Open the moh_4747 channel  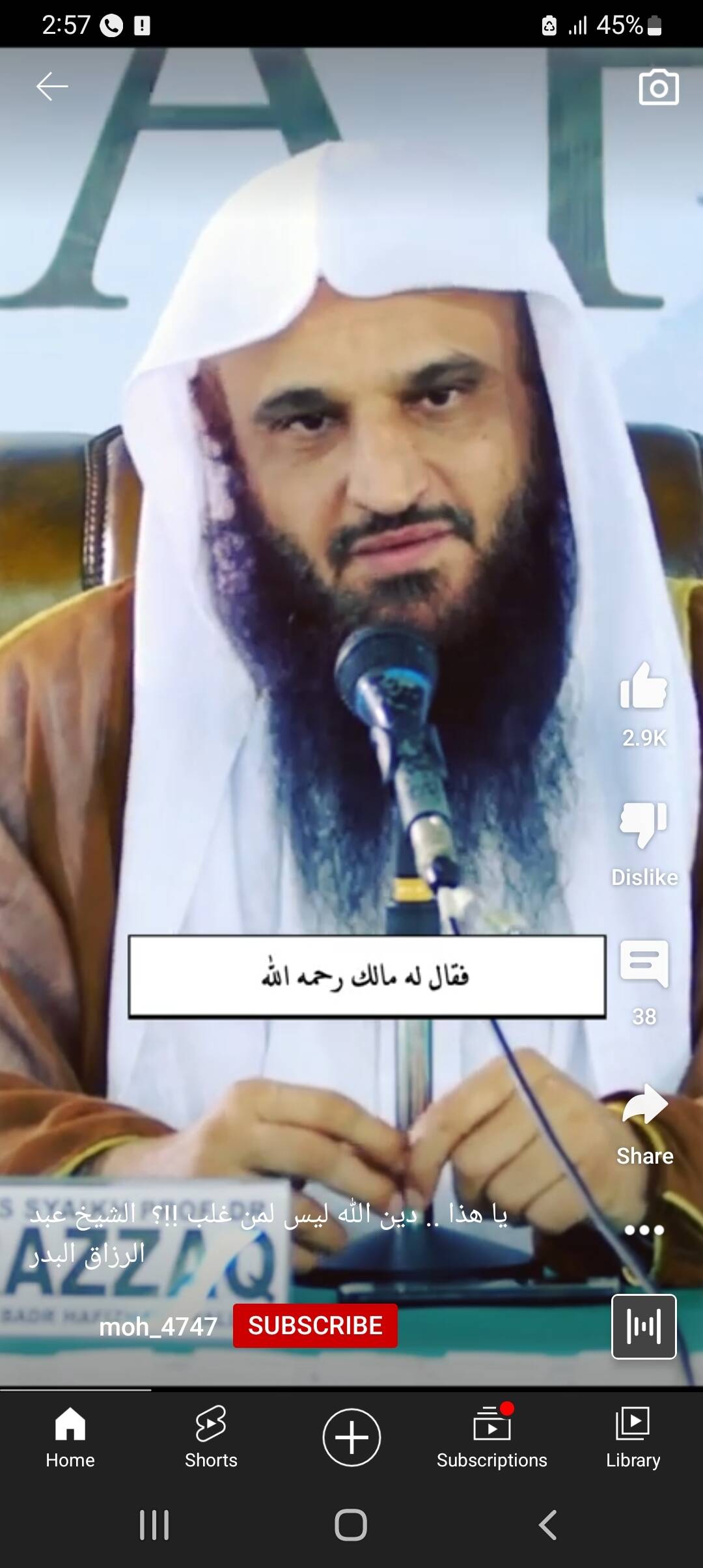[158, 1326]
